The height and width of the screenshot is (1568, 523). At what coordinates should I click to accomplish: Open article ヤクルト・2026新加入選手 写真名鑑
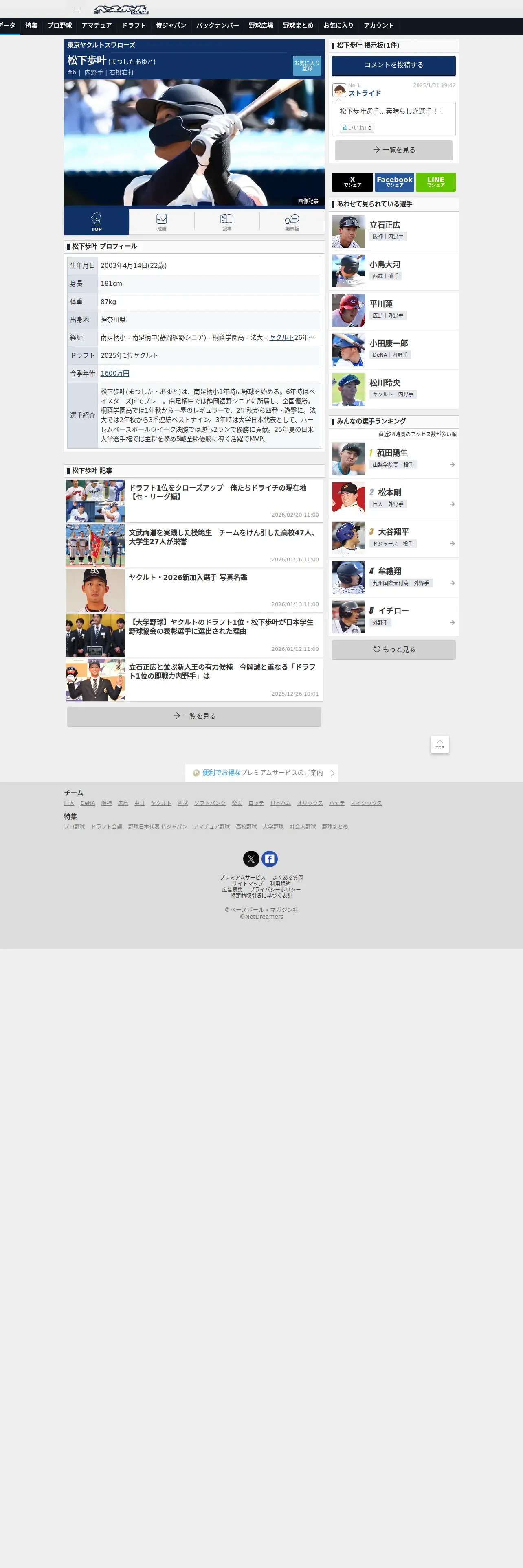tap(193, 590)
